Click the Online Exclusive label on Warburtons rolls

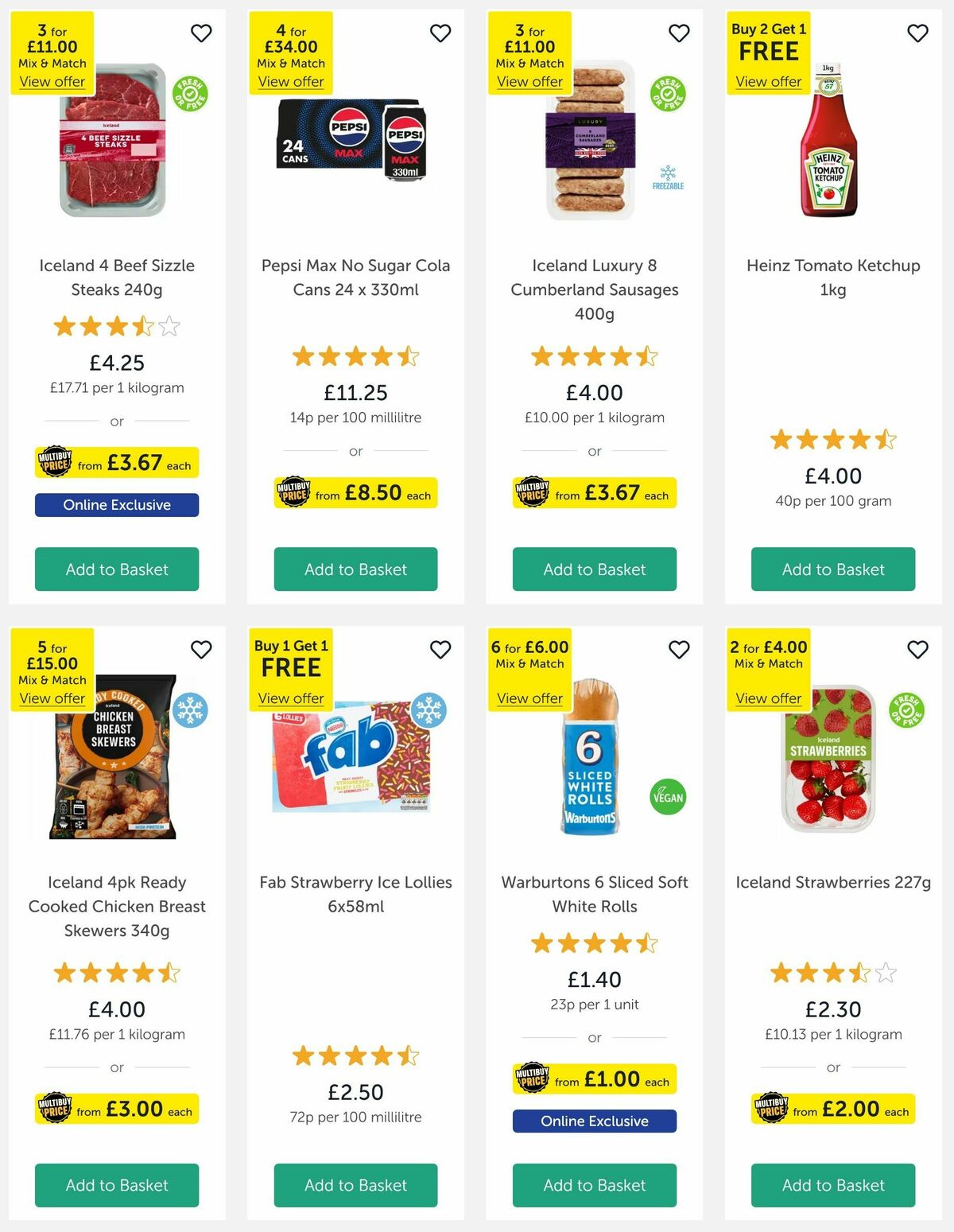[x=594, y=1121]
